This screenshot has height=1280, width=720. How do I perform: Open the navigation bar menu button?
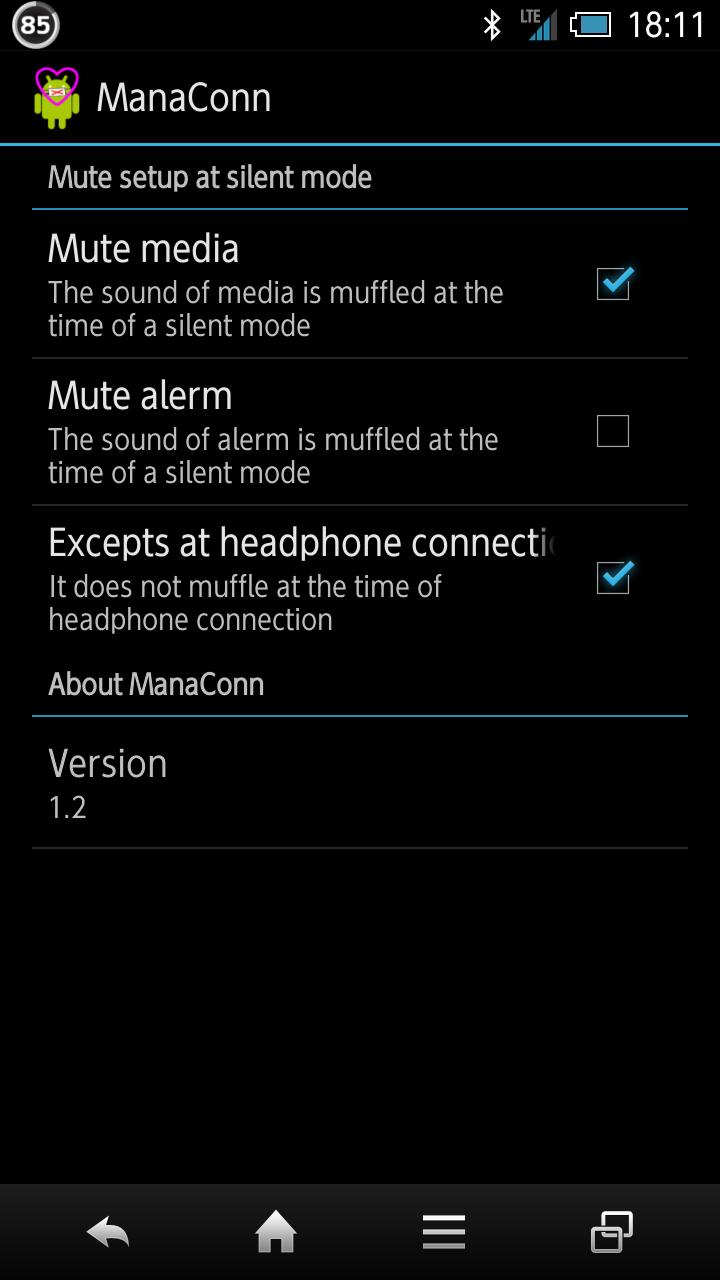tap(443, 1232)
